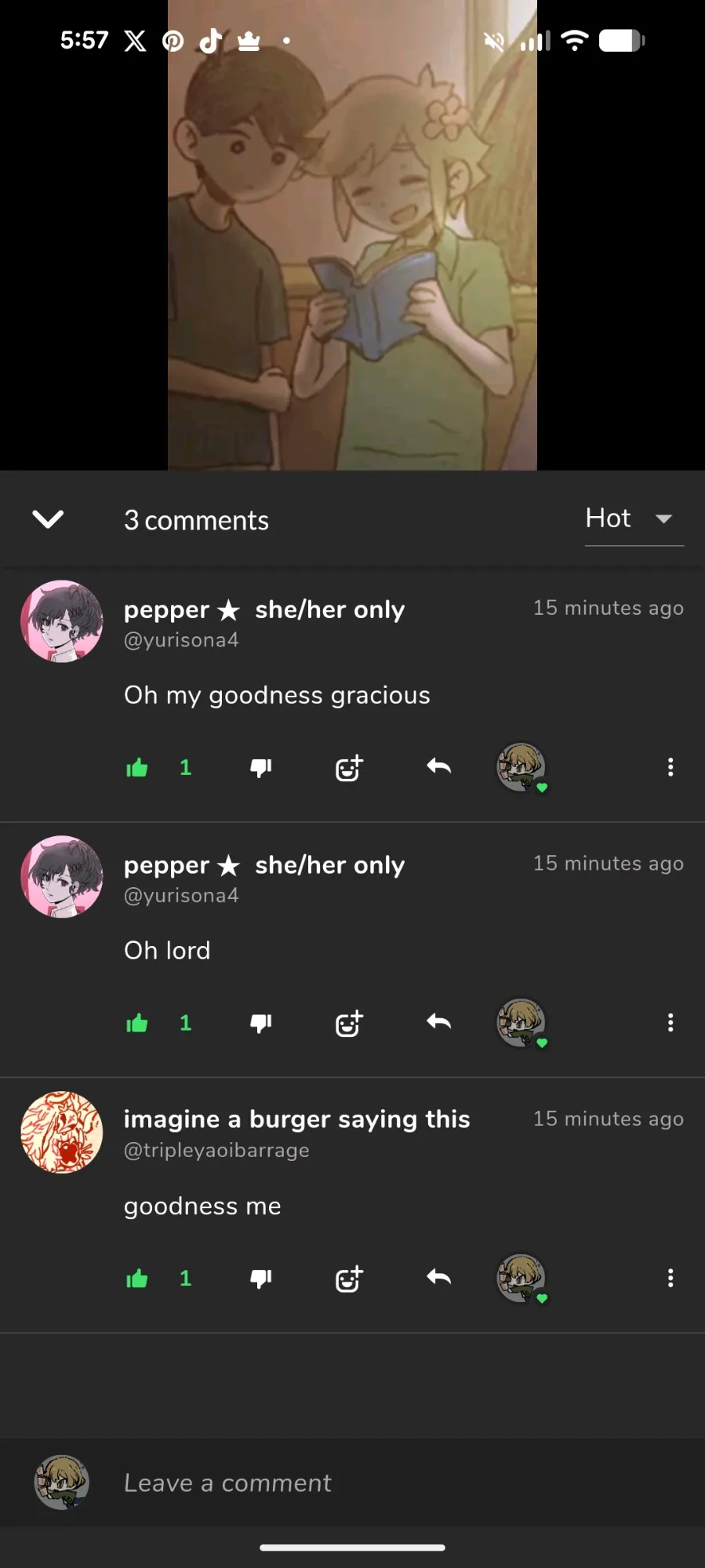This screenshot has height=1568, width=705.
Task: Open the @tripleyaoibarrage profile avatar
Action: (61, 1132)
